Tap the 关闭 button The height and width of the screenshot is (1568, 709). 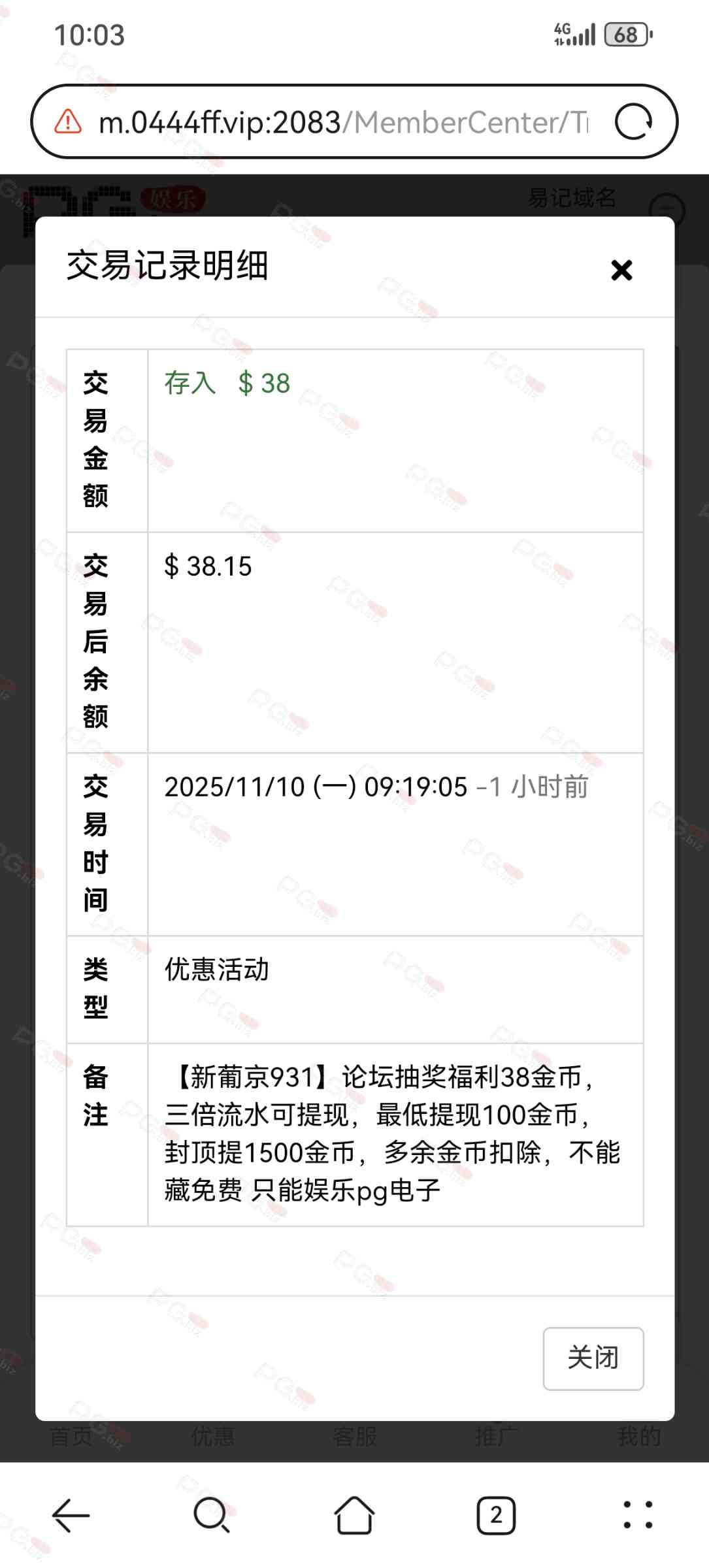(593, 1358)
